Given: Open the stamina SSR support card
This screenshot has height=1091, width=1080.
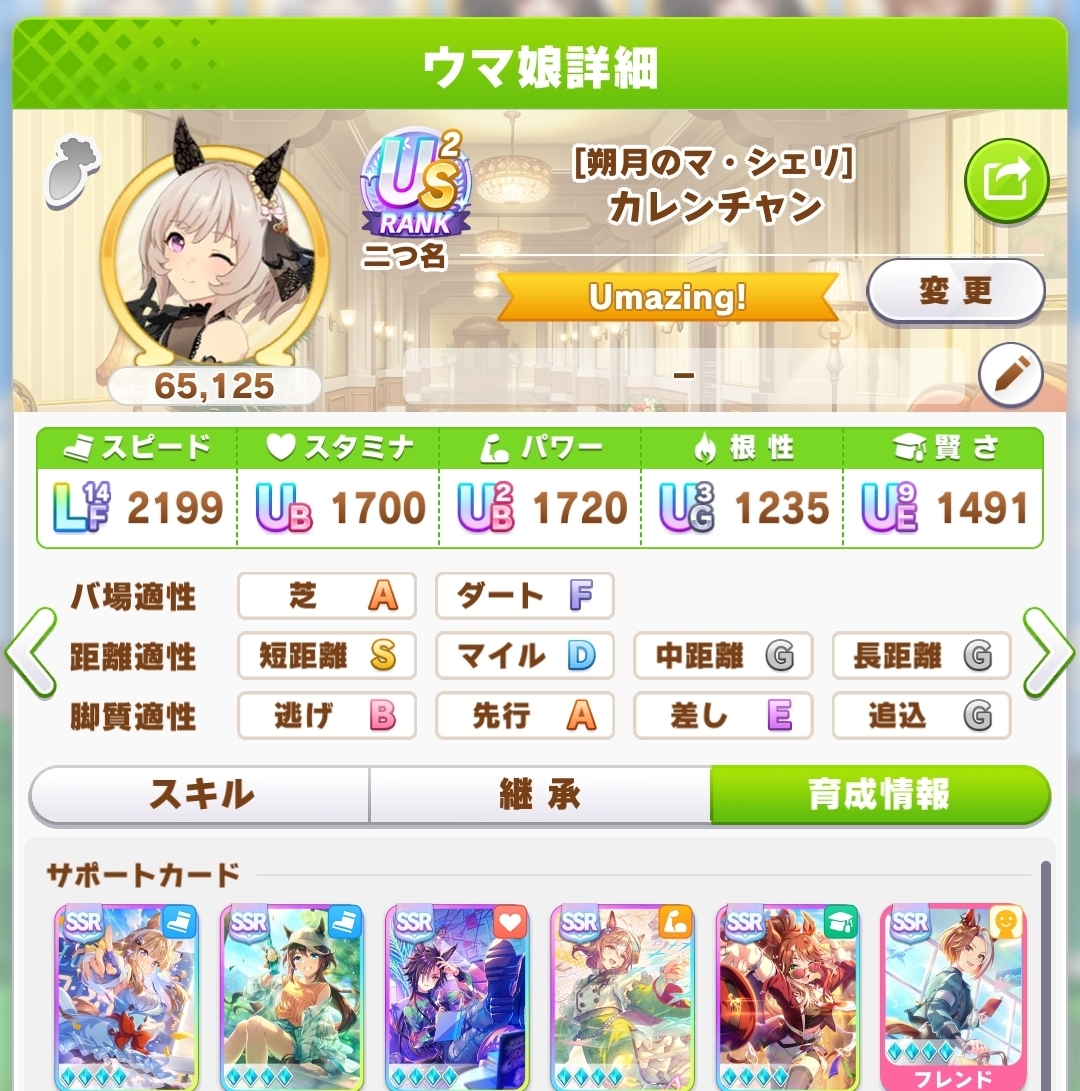Looking at the screenshot, I should pos(458,995).
